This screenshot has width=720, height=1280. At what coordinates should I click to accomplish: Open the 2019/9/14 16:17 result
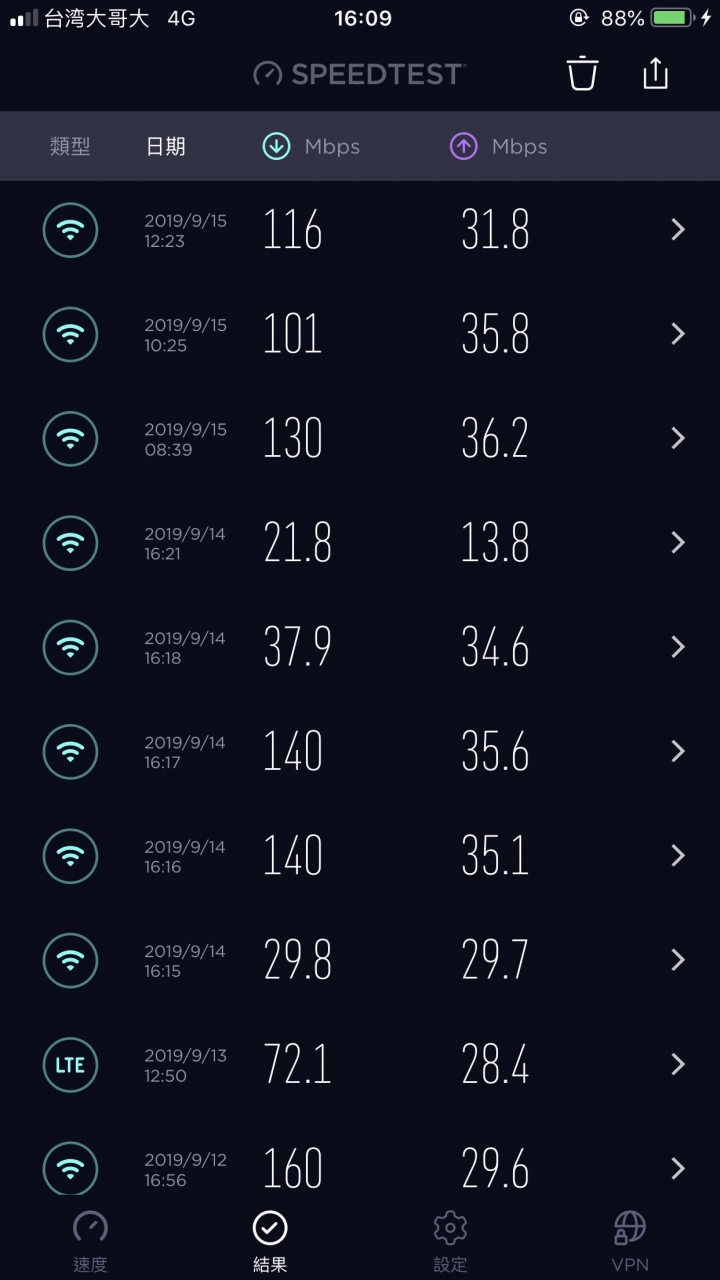(360, 751)
